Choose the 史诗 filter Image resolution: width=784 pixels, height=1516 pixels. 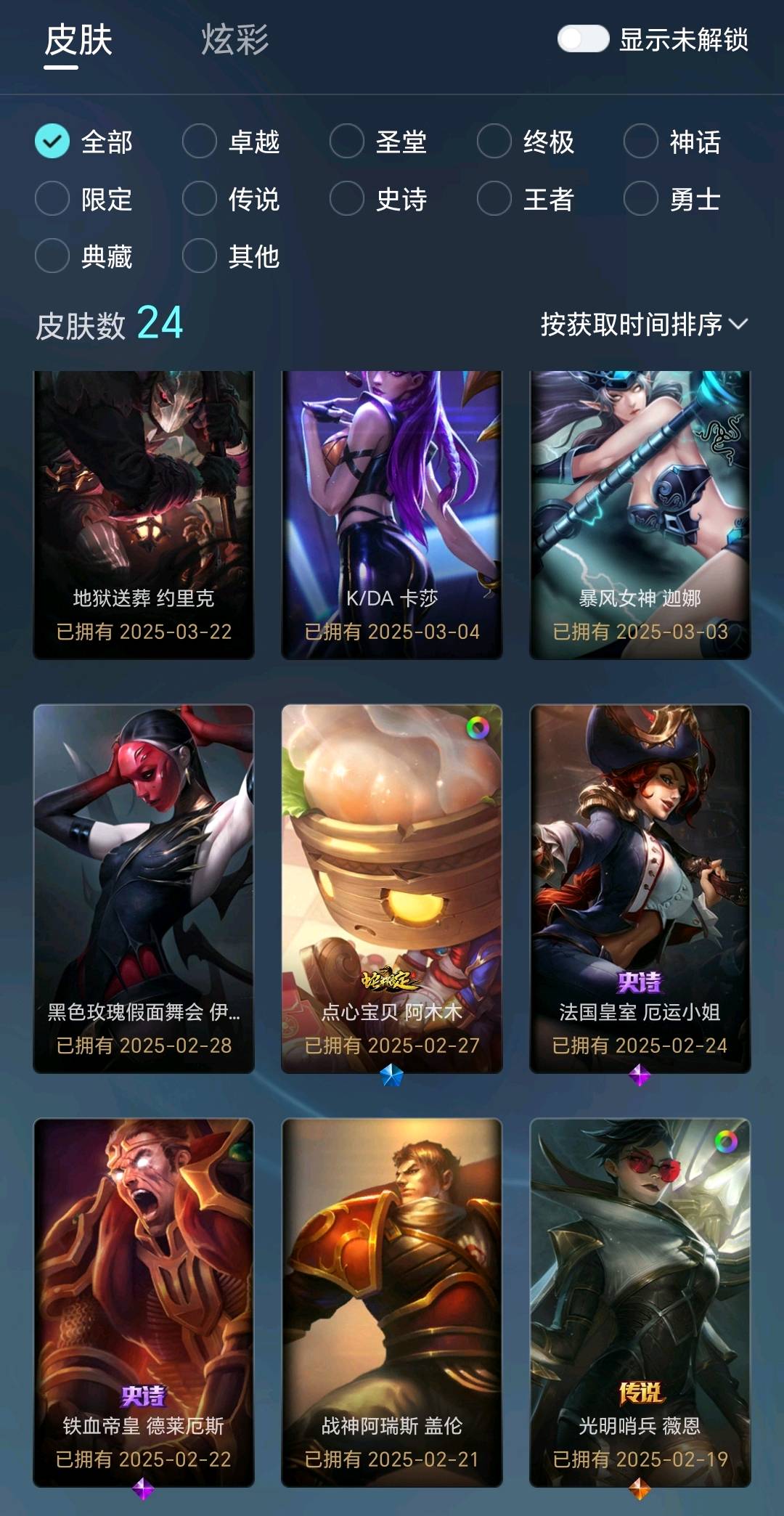pos(379,199)
